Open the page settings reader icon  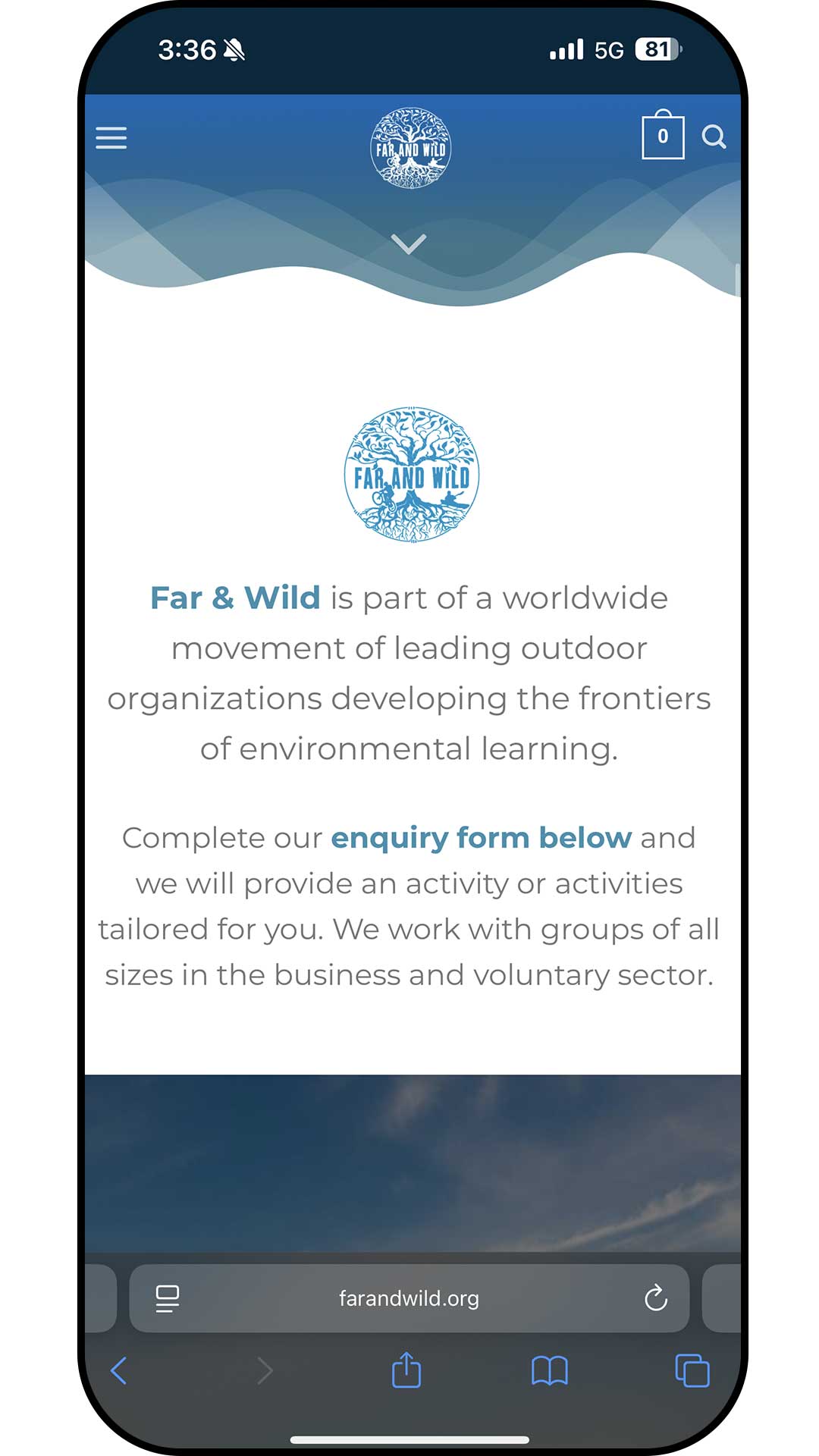(x=167, y=1298)
